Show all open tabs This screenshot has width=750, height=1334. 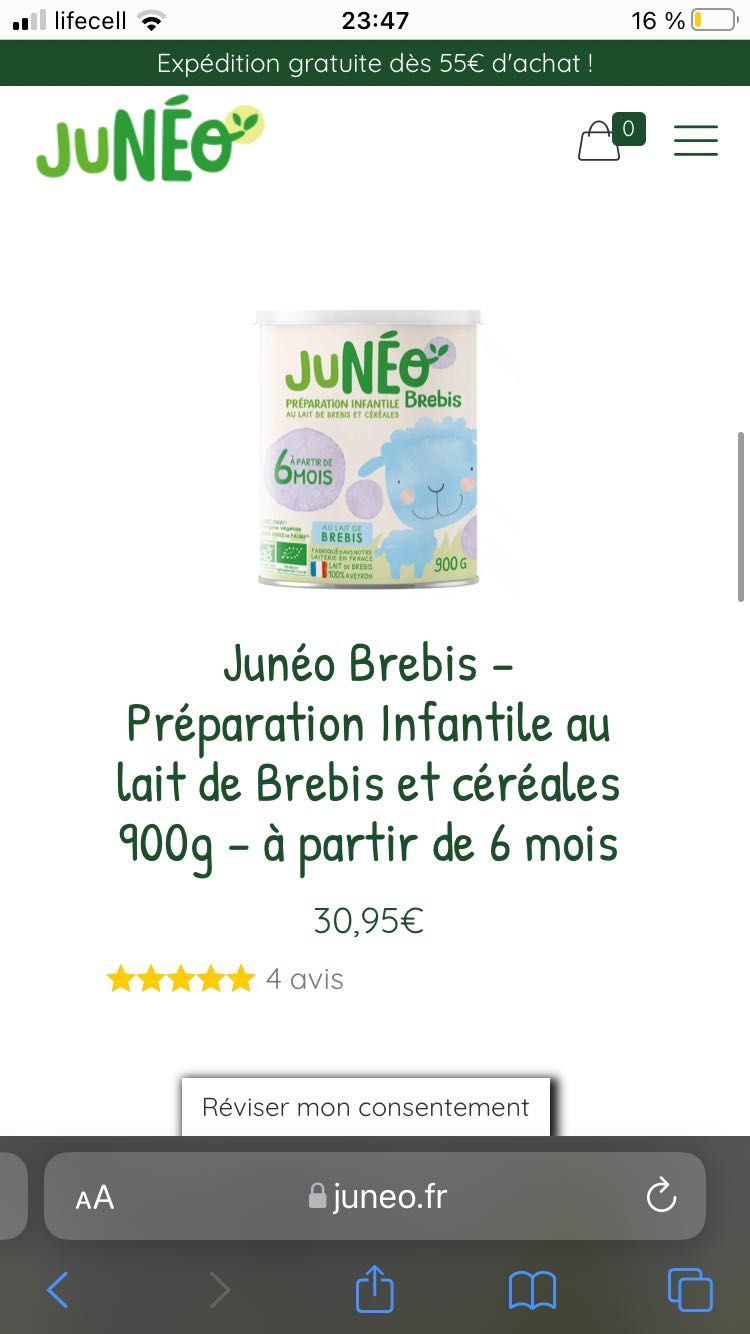690,1290
